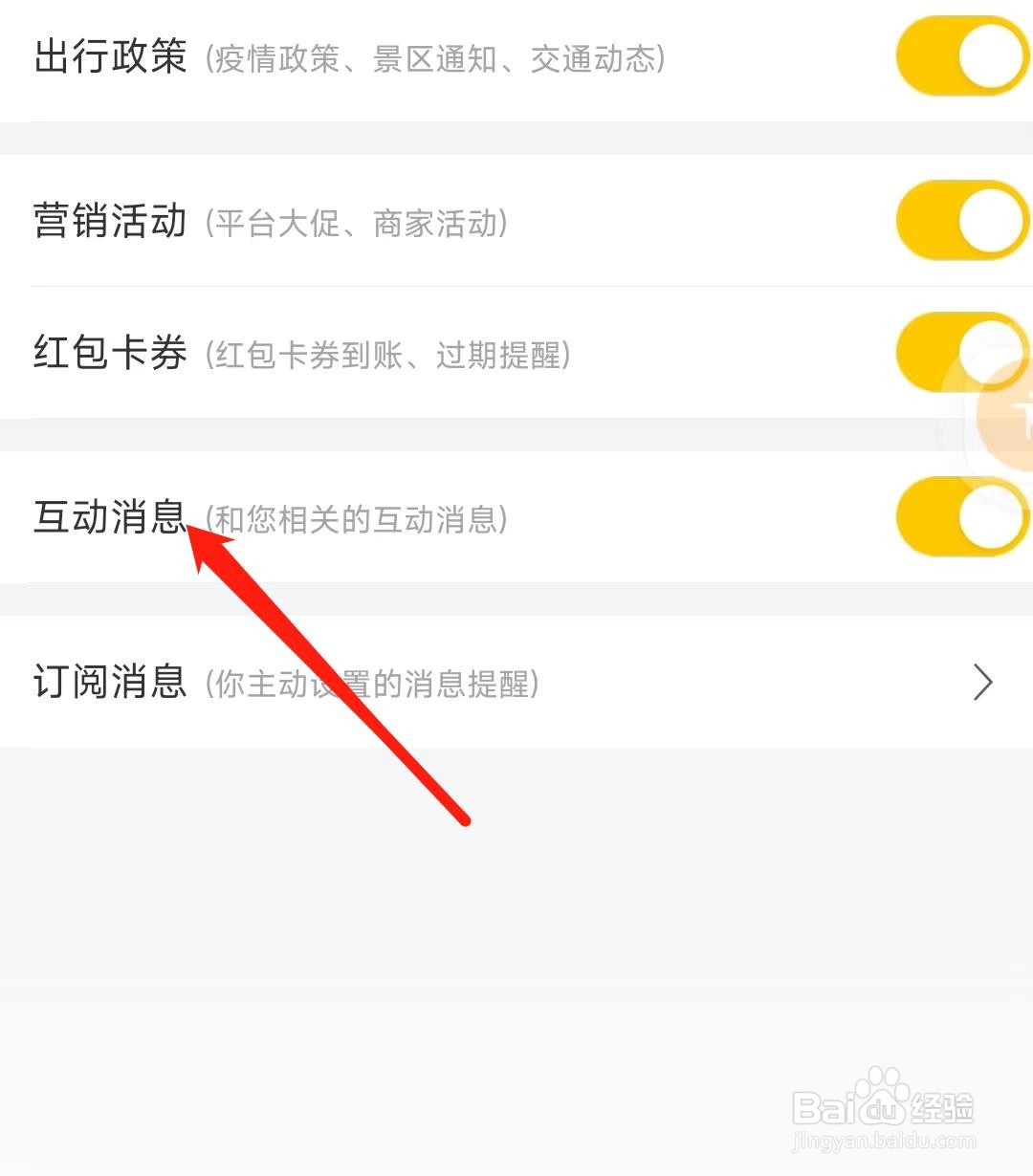Expand the 订阅消息 settings with the chevron

983,682
